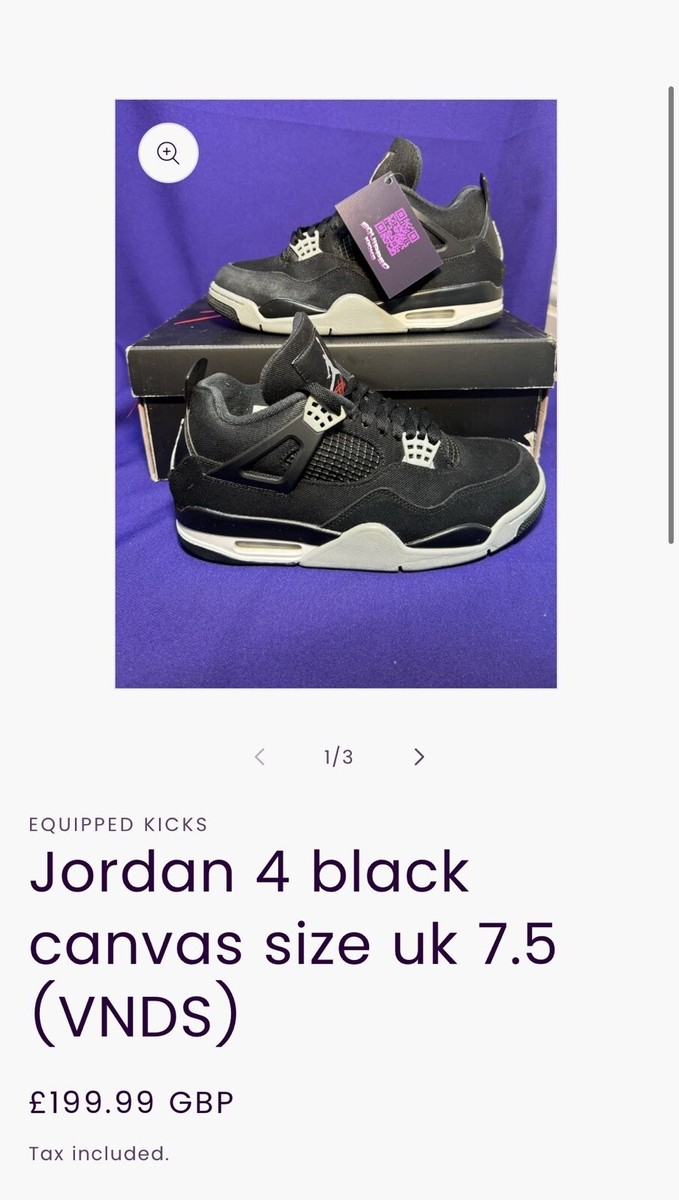The height and width of the screenshot is (1200, 679).
Task: Open the Jordan 4 product photo
Action: [336, 420]
